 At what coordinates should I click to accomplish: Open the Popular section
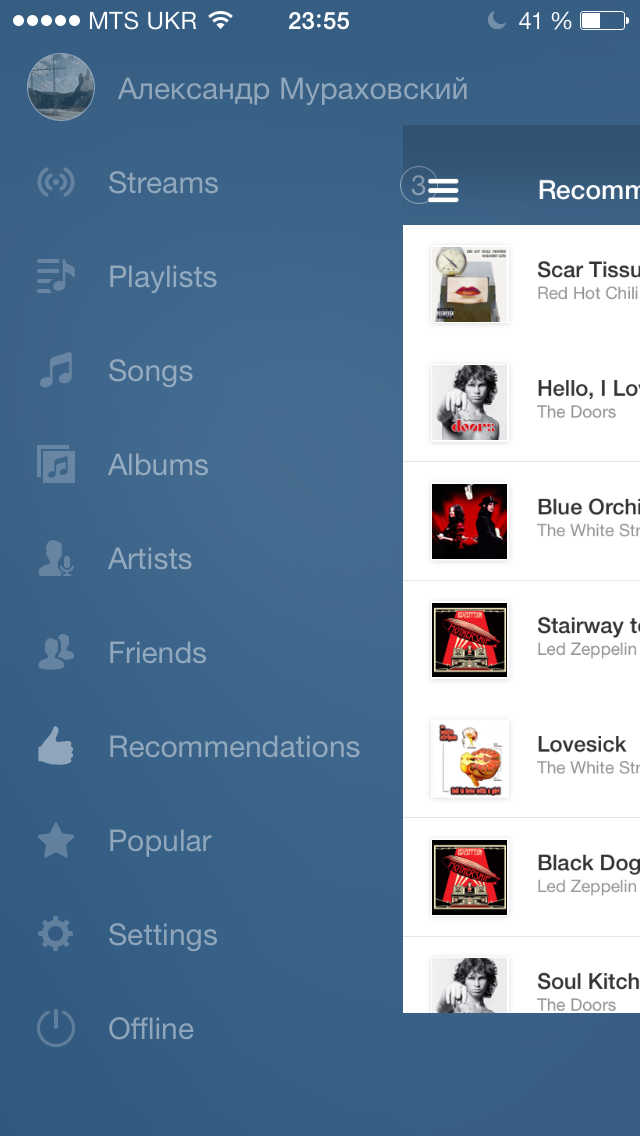(x=160, y=841)
